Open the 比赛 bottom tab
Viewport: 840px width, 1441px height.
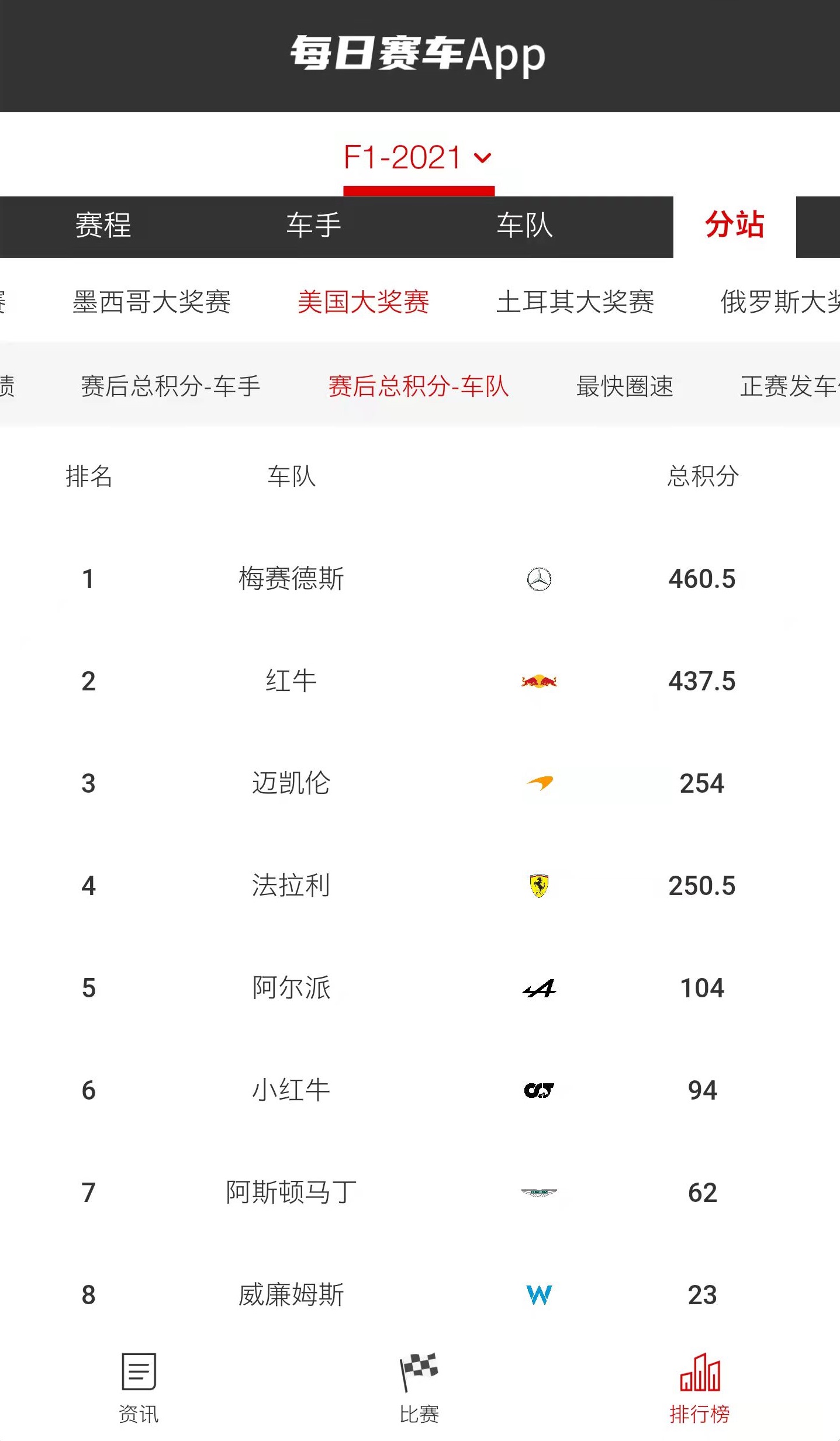[419, 1388]
